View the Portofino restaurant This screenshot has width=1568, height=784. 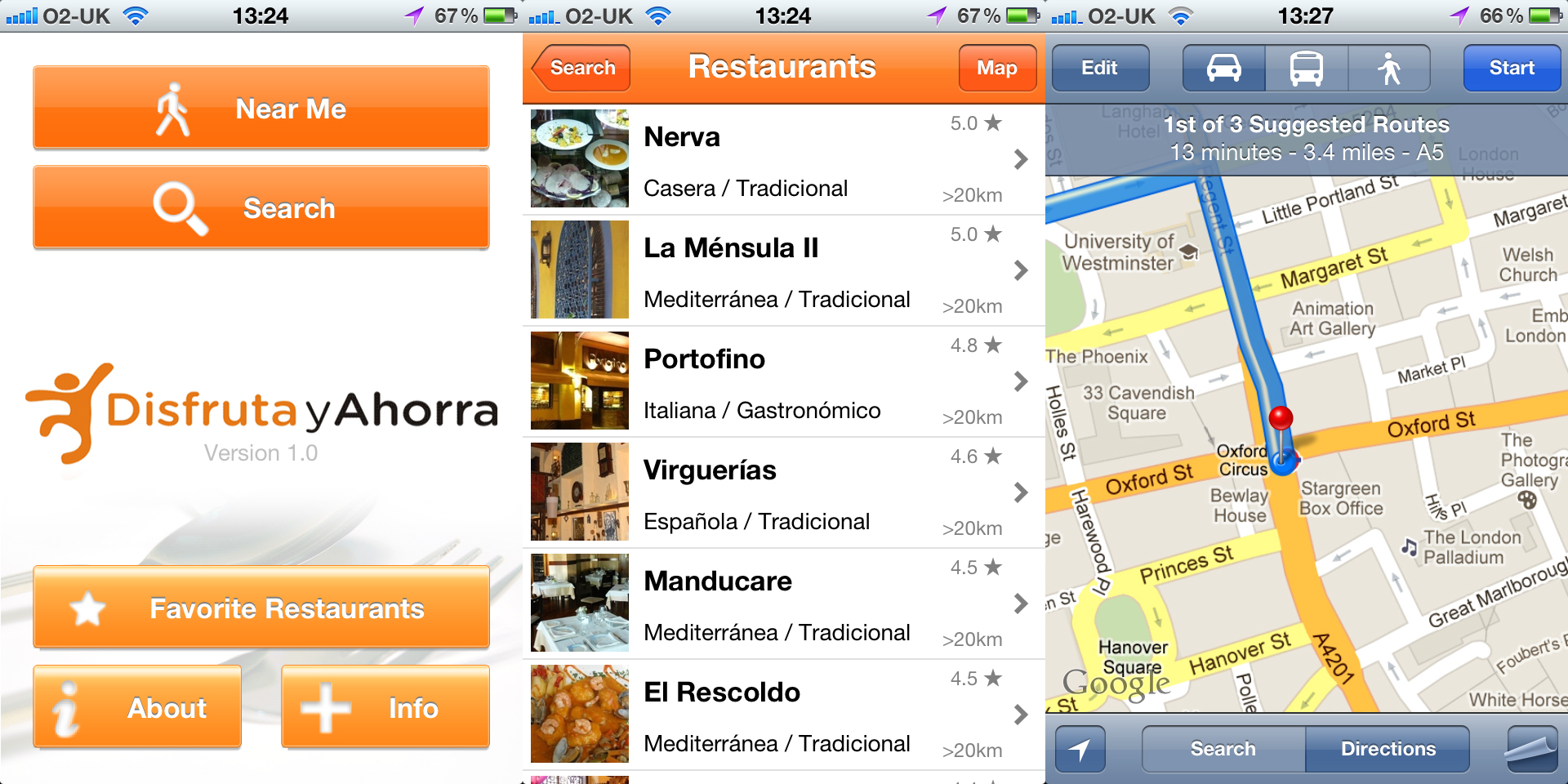pyautogui.click(x=782, y=381)
